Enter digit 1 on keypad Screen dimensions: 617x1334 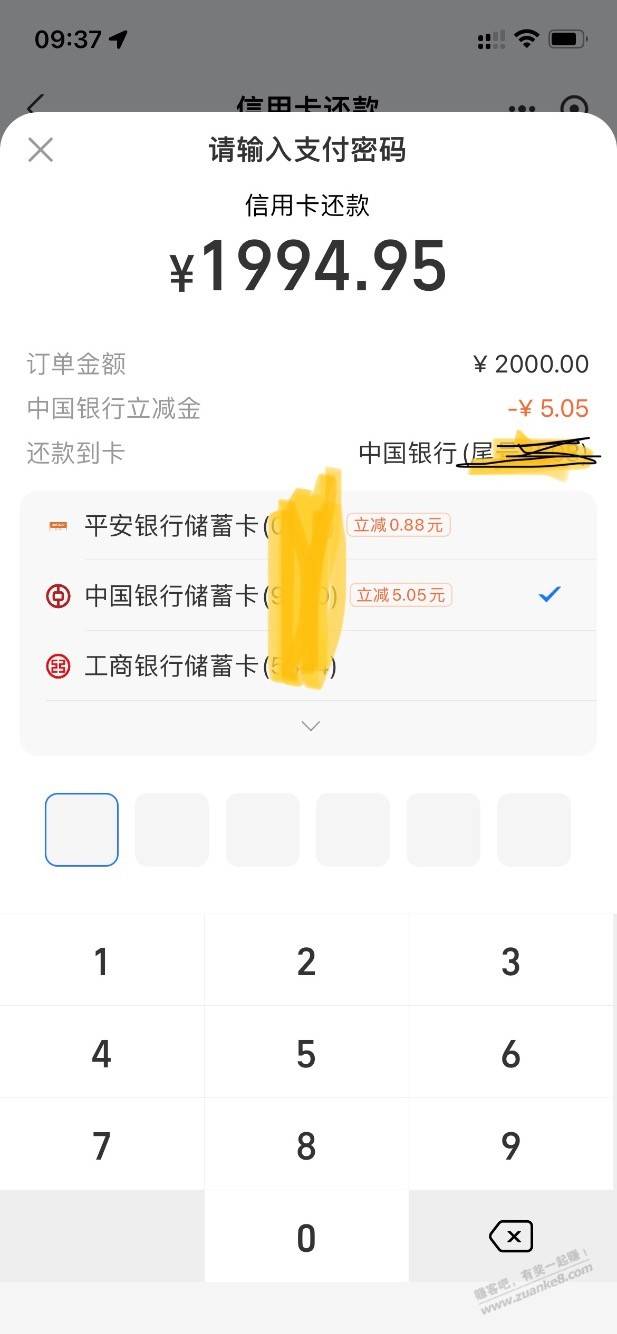(x=102, y=962)
